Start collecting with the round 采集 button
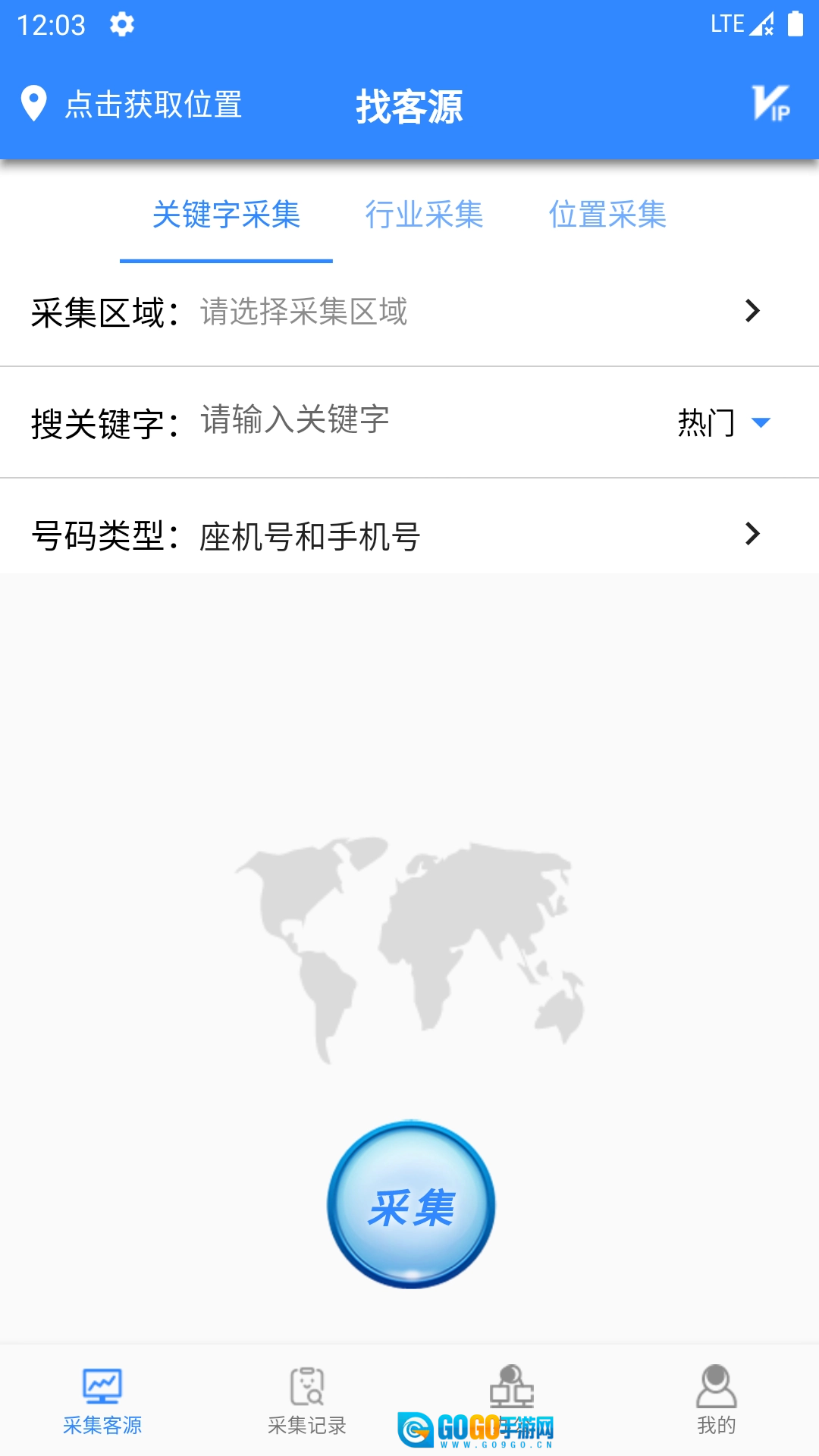 tap(411, 1204)
